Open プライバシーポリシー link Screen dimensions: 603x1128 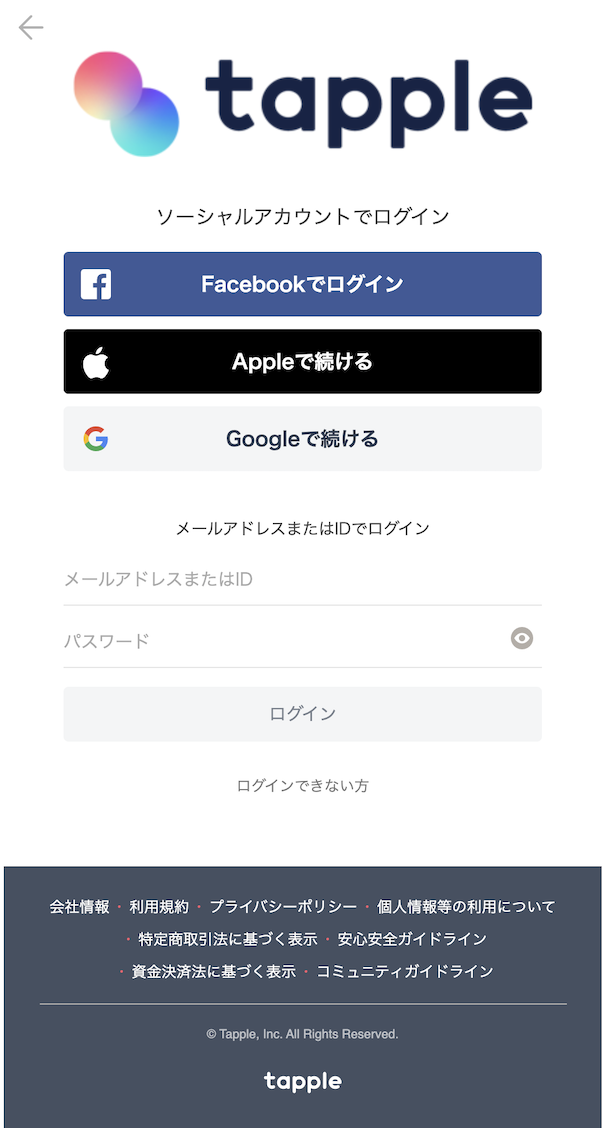click(283, 906)
